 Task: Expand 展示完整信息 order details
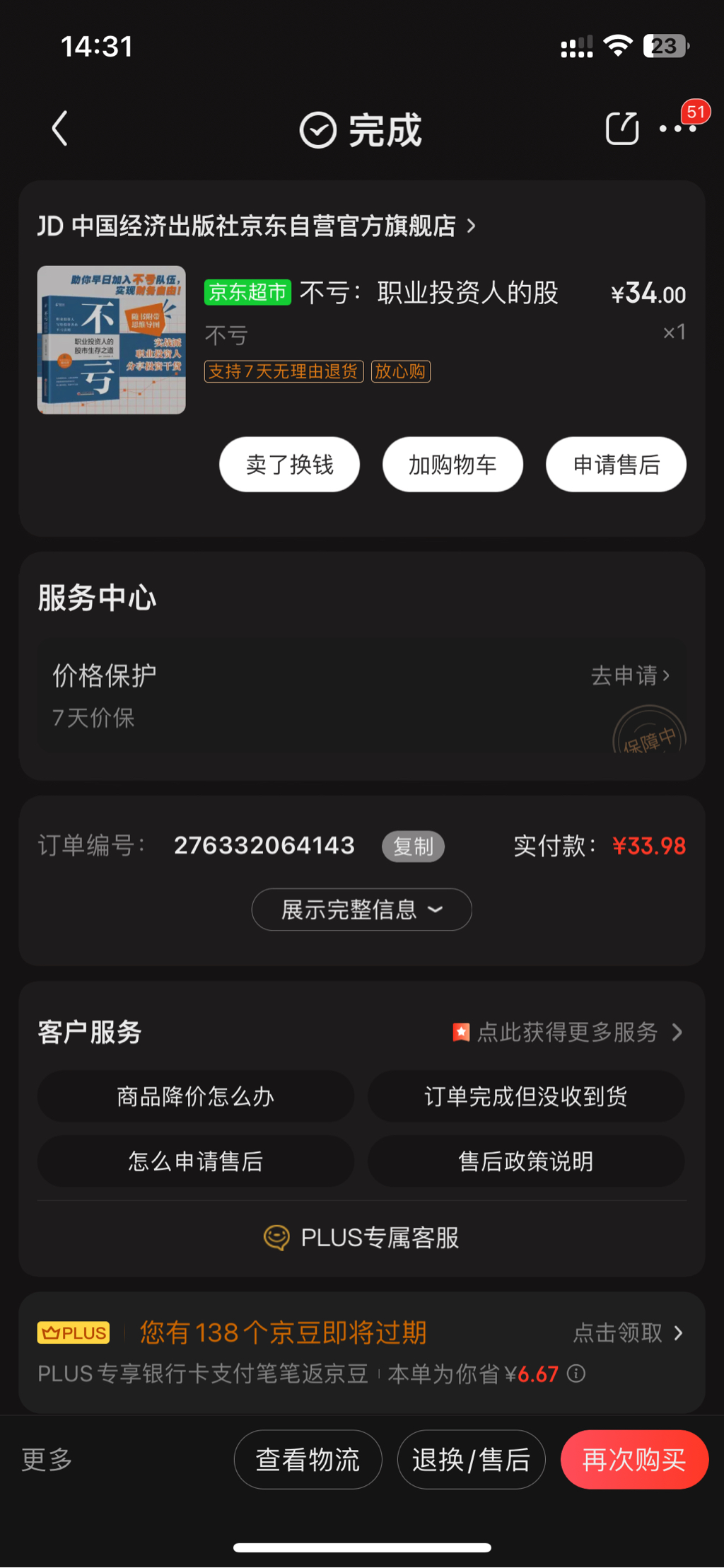tap(361, 910)
